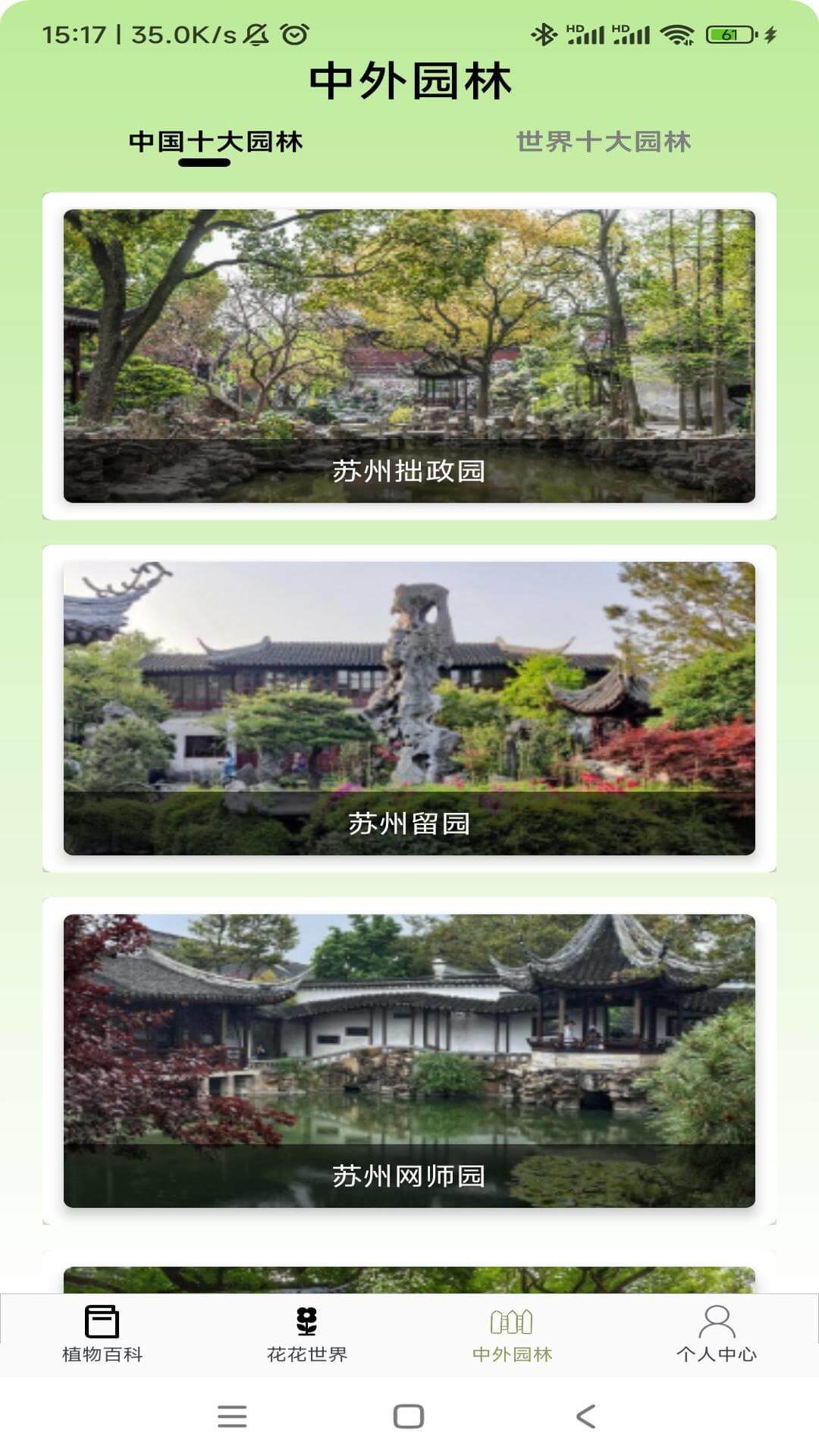This screenshot has height=1456, width=819.
Task: Open the 苏州拙政园 garden card
Action: 409,356
